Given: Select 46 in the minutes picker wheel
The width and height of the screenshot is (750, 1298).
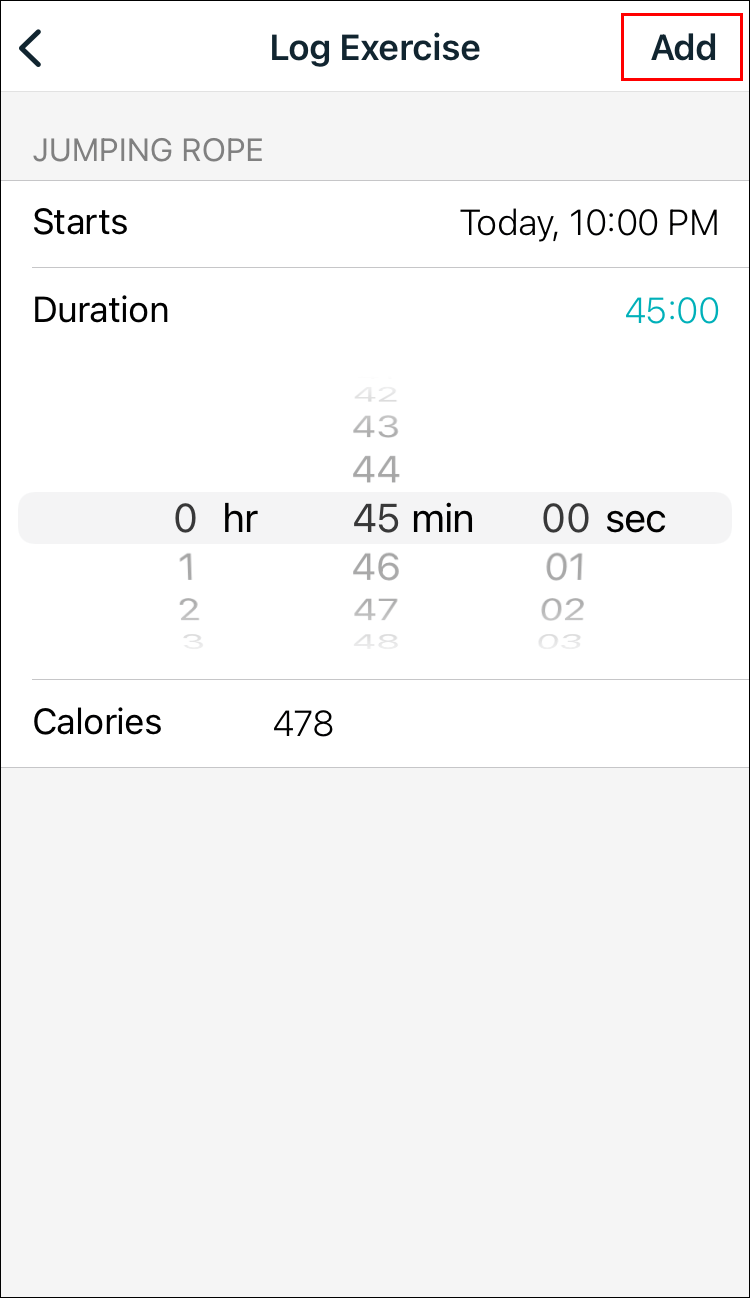Looking at the screenshot, I should coord(375,567).
